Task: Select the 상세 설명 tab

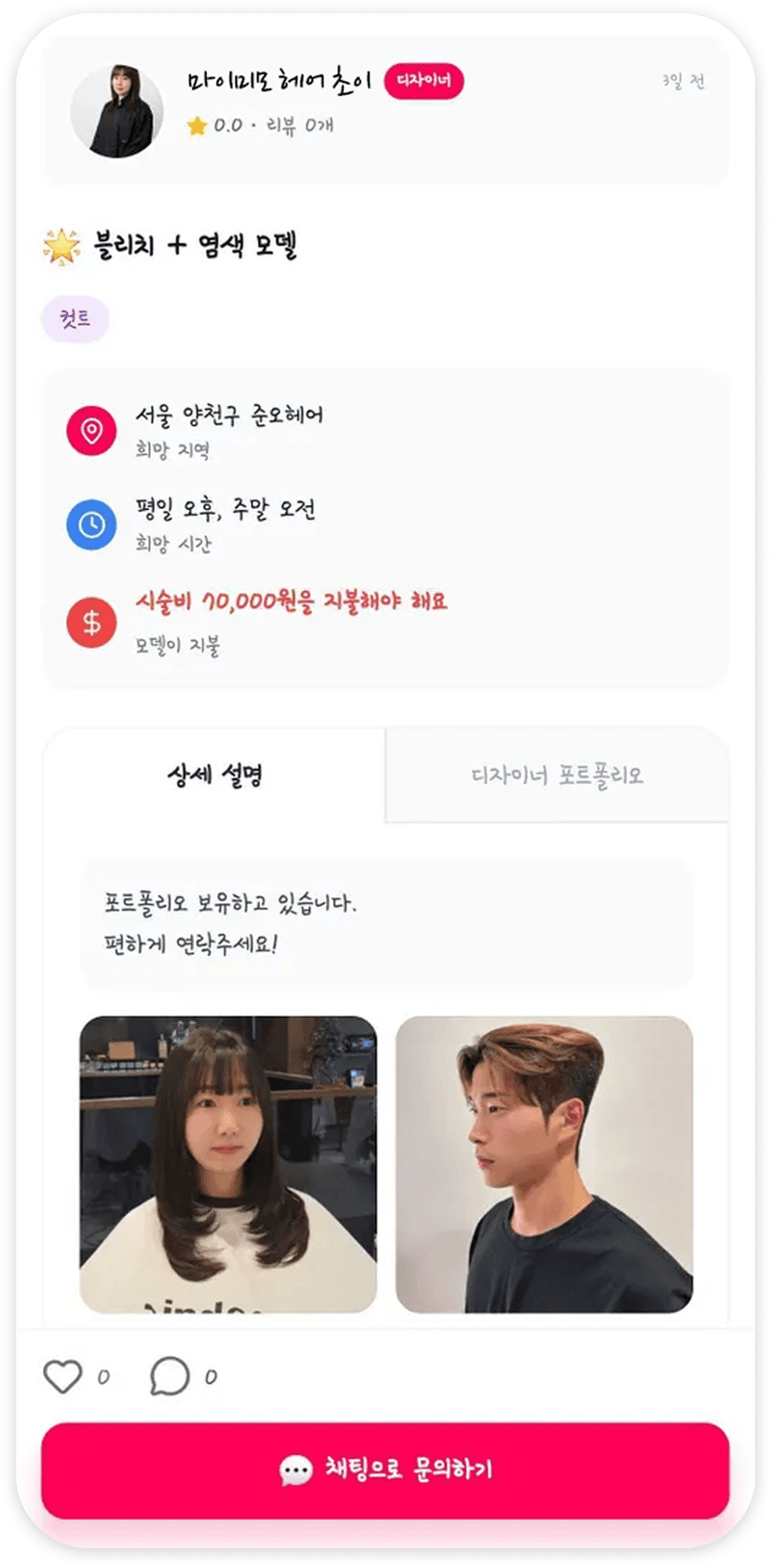Action: pyautogui.click(x=214, y=775)
